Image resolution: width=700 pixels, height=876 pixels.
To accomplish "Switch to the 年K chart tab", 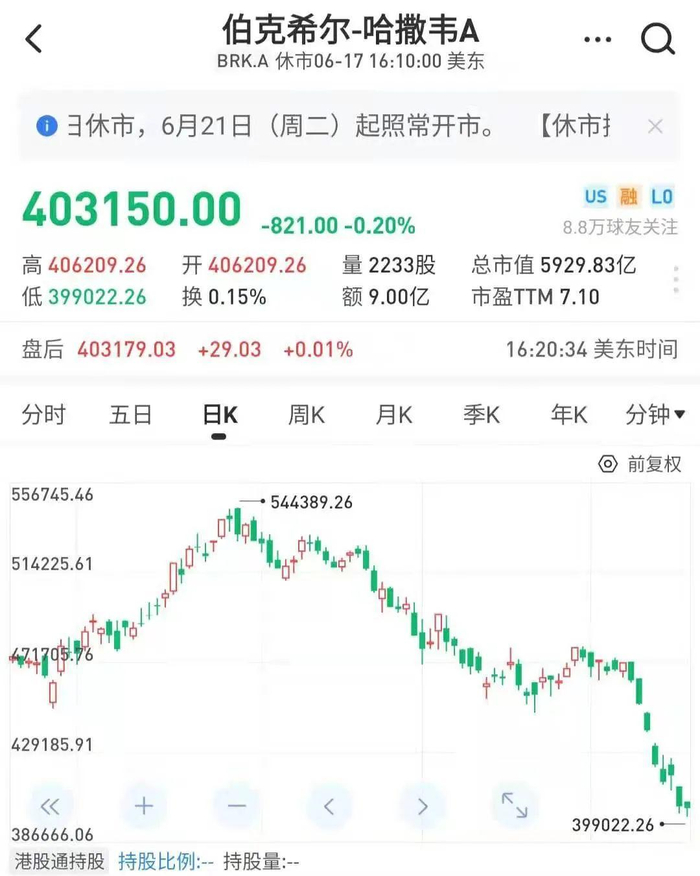I will coord(569,415).
